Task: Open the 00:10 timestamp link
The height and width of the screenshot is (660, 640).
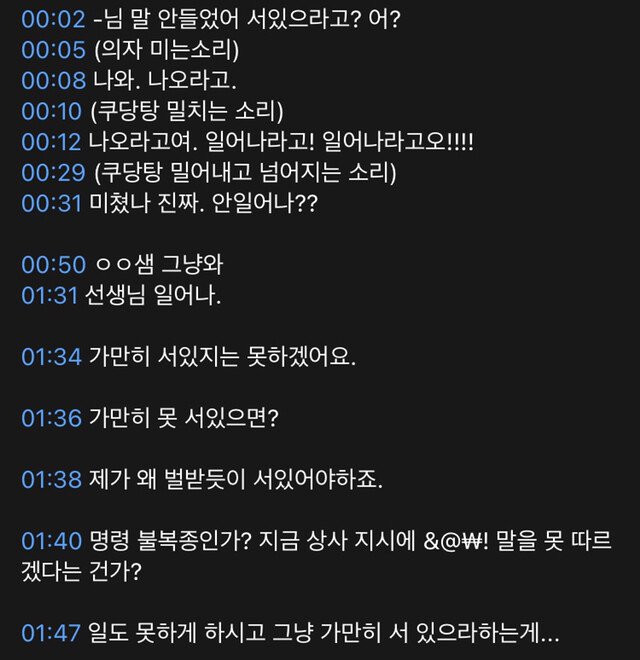Action: [50, 110]
